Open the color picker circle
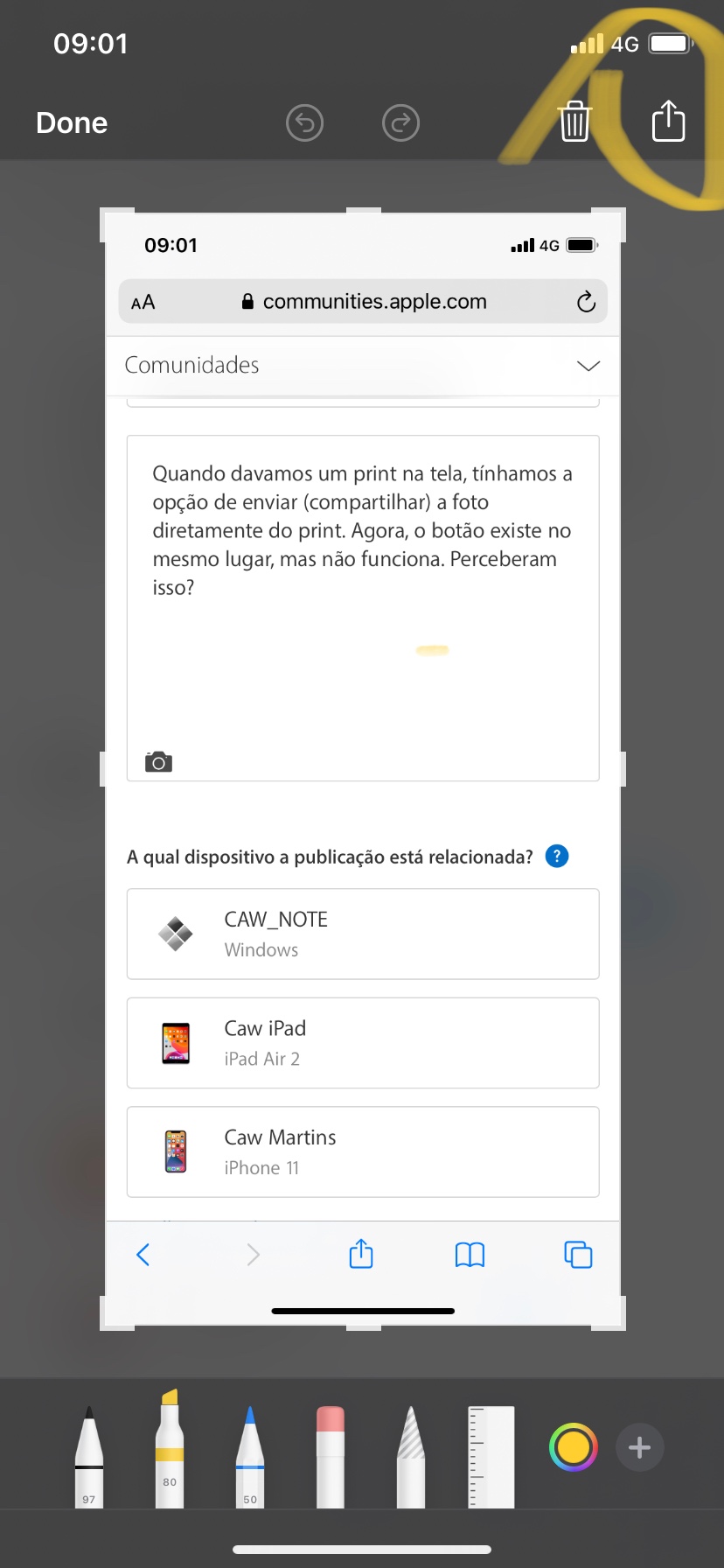The width and height of the screenshot is (724, 1568). [x=573, y=1447]
